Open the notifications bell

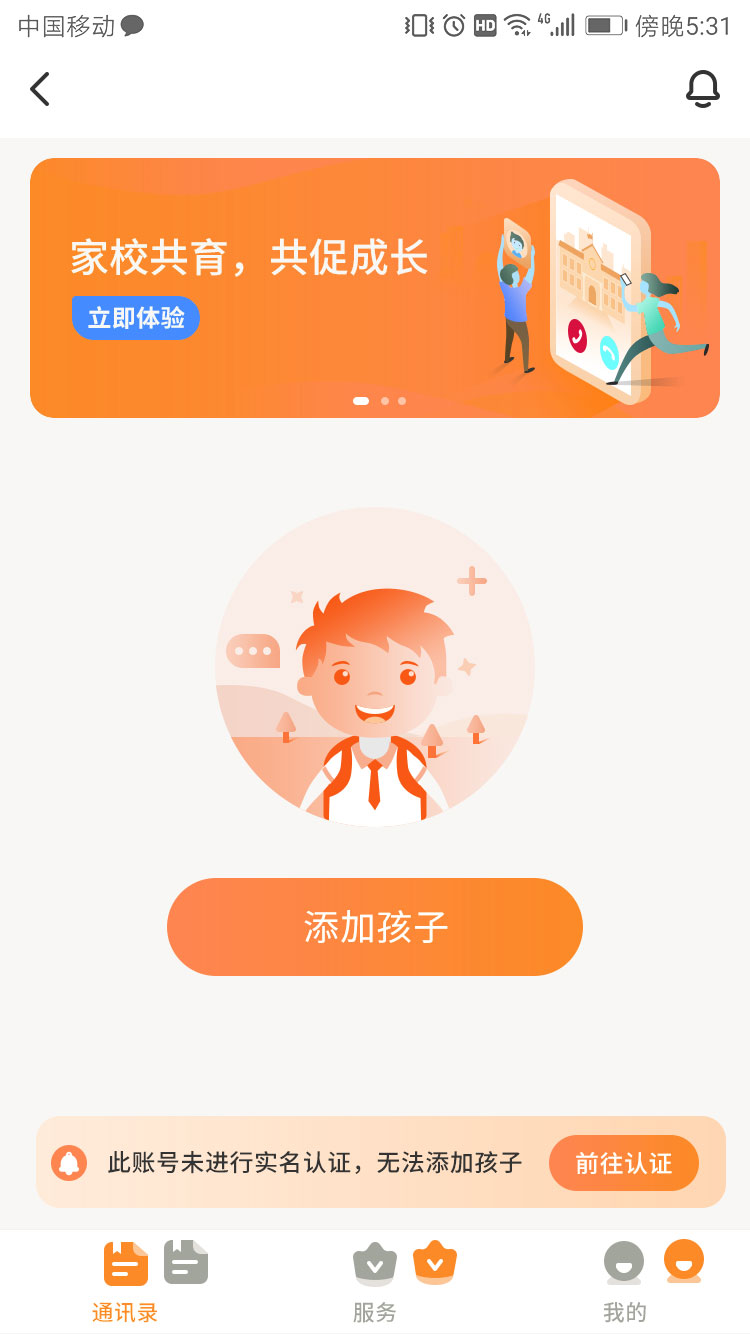pyautogui.click(x=702, y=89)
